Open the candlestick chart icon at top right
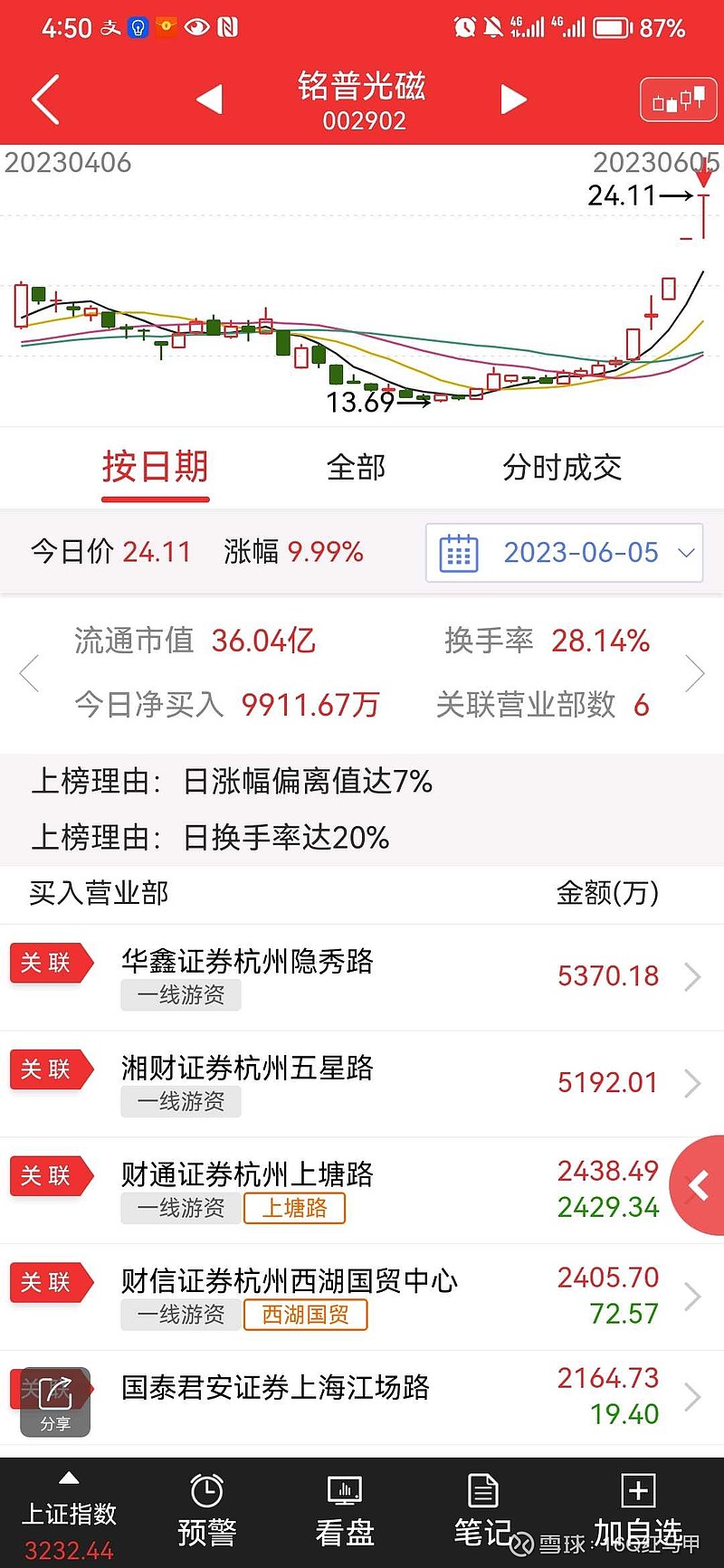Viewport: 724px width, 1568px height. point(678,100)
